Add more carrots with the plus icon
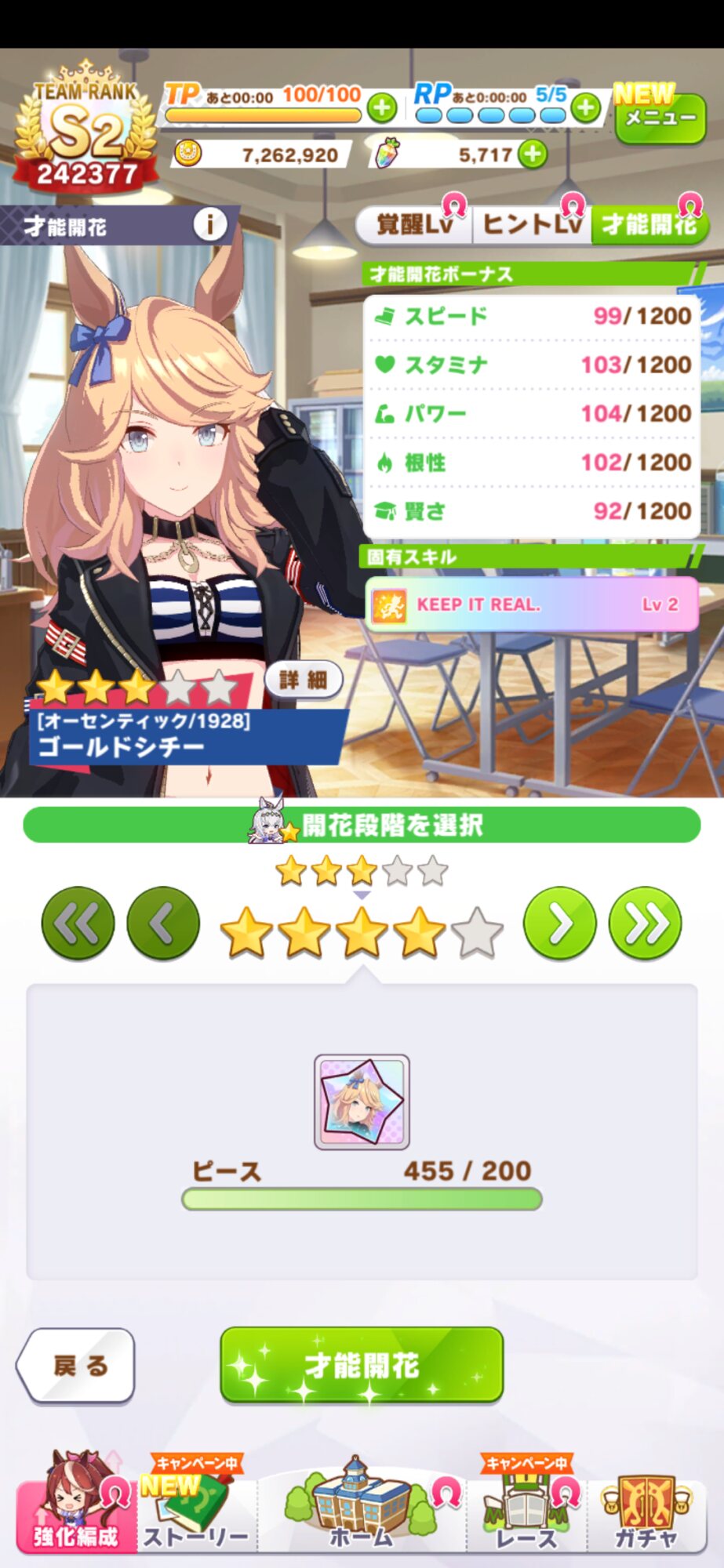This screenshot has height=1568, width=724. pyautogui.click(x=533, y=154)
